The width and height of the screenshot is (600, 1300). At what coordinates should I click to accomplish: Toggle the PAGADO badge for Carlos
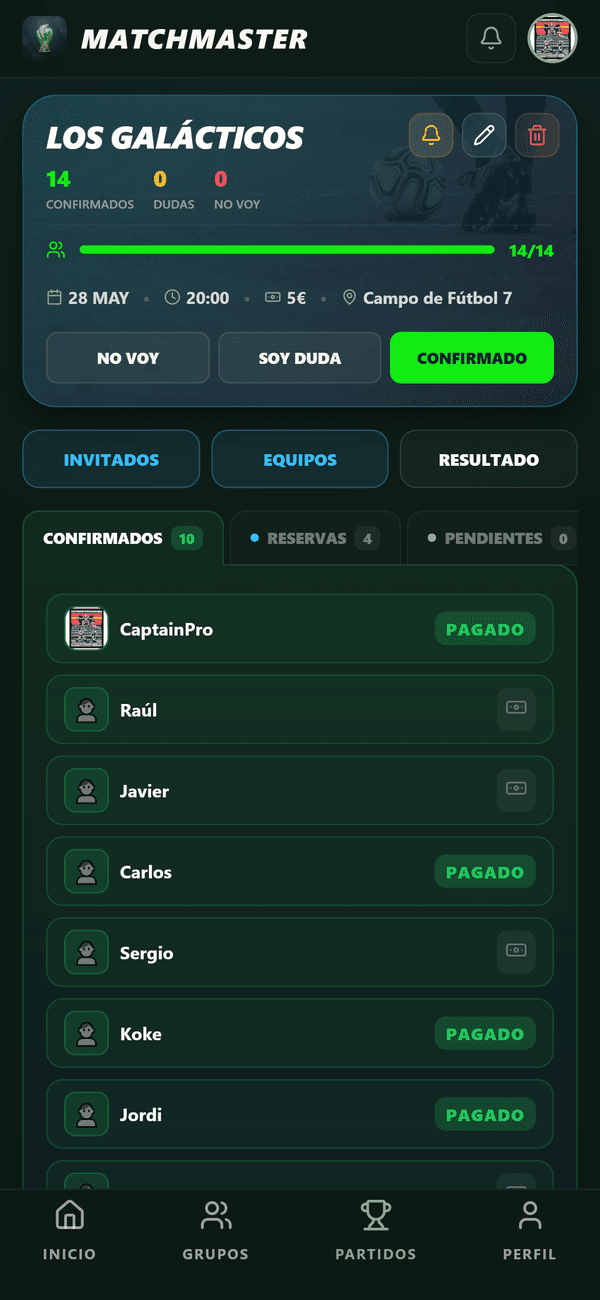pyautogui.click(x=485, y=871)
